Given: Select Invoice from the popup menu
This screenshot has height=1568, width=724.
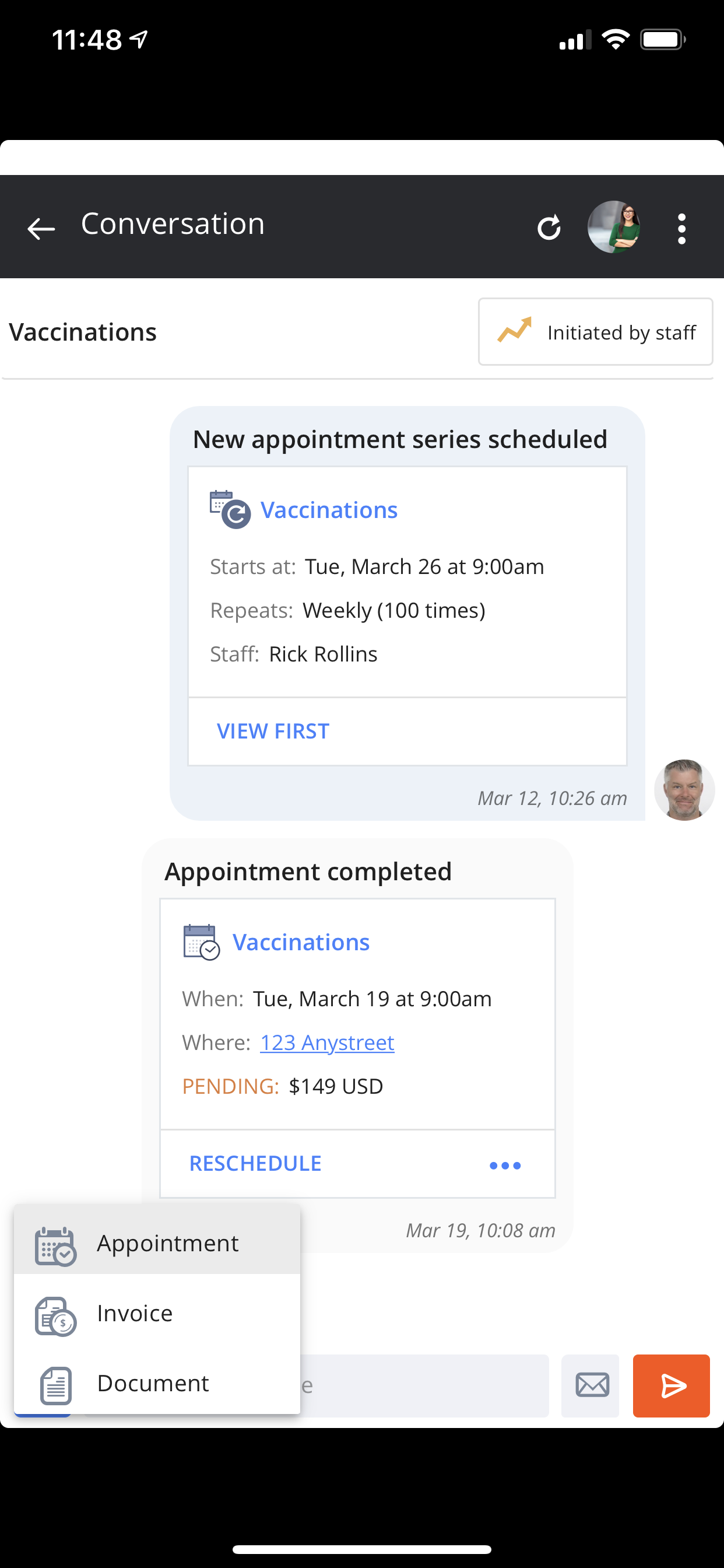Looking at the screenshot, I should point(157,1314).
